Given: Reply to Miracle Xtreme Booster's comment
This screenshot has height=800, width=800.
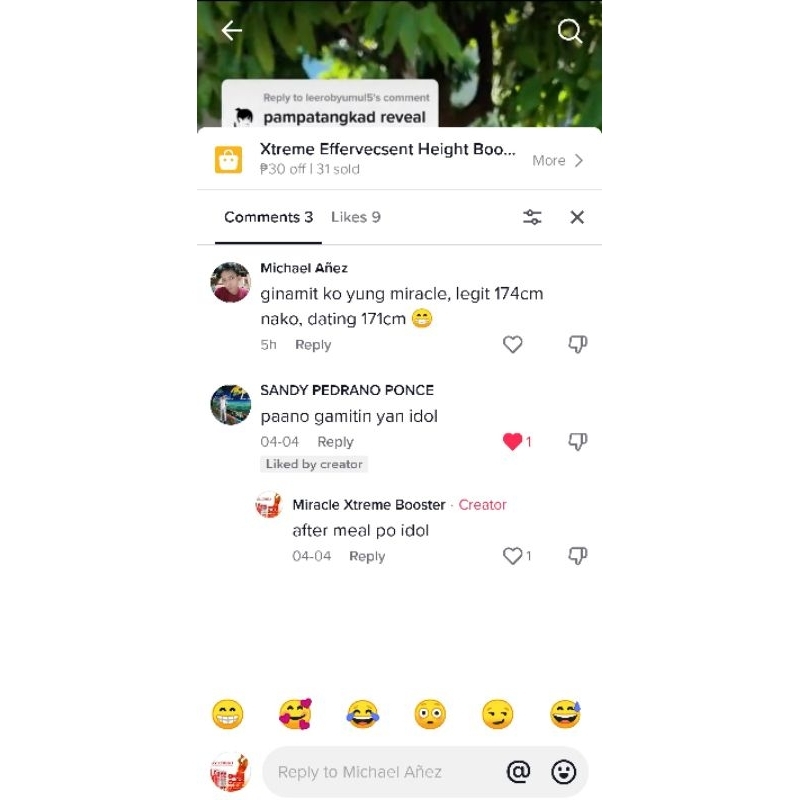Looking at the screenshot, I should (367, 556).
